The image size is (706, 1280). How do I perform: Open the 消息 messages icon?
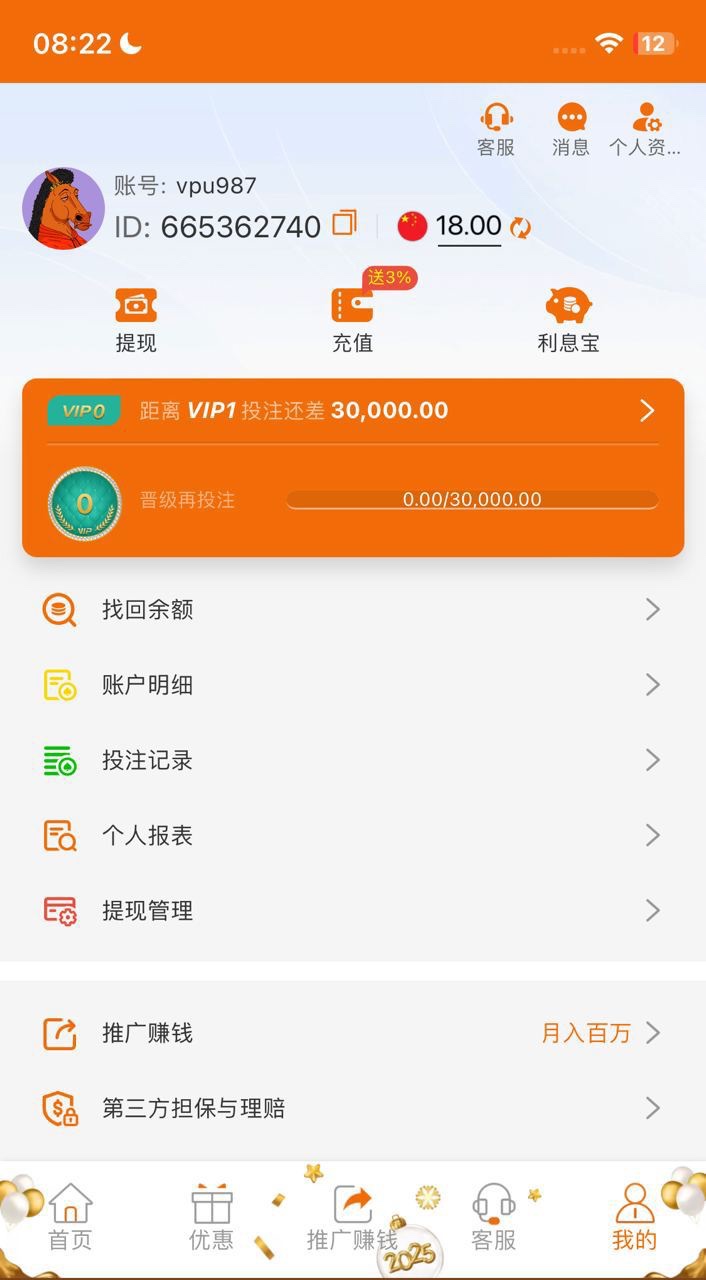coord(571,130)
